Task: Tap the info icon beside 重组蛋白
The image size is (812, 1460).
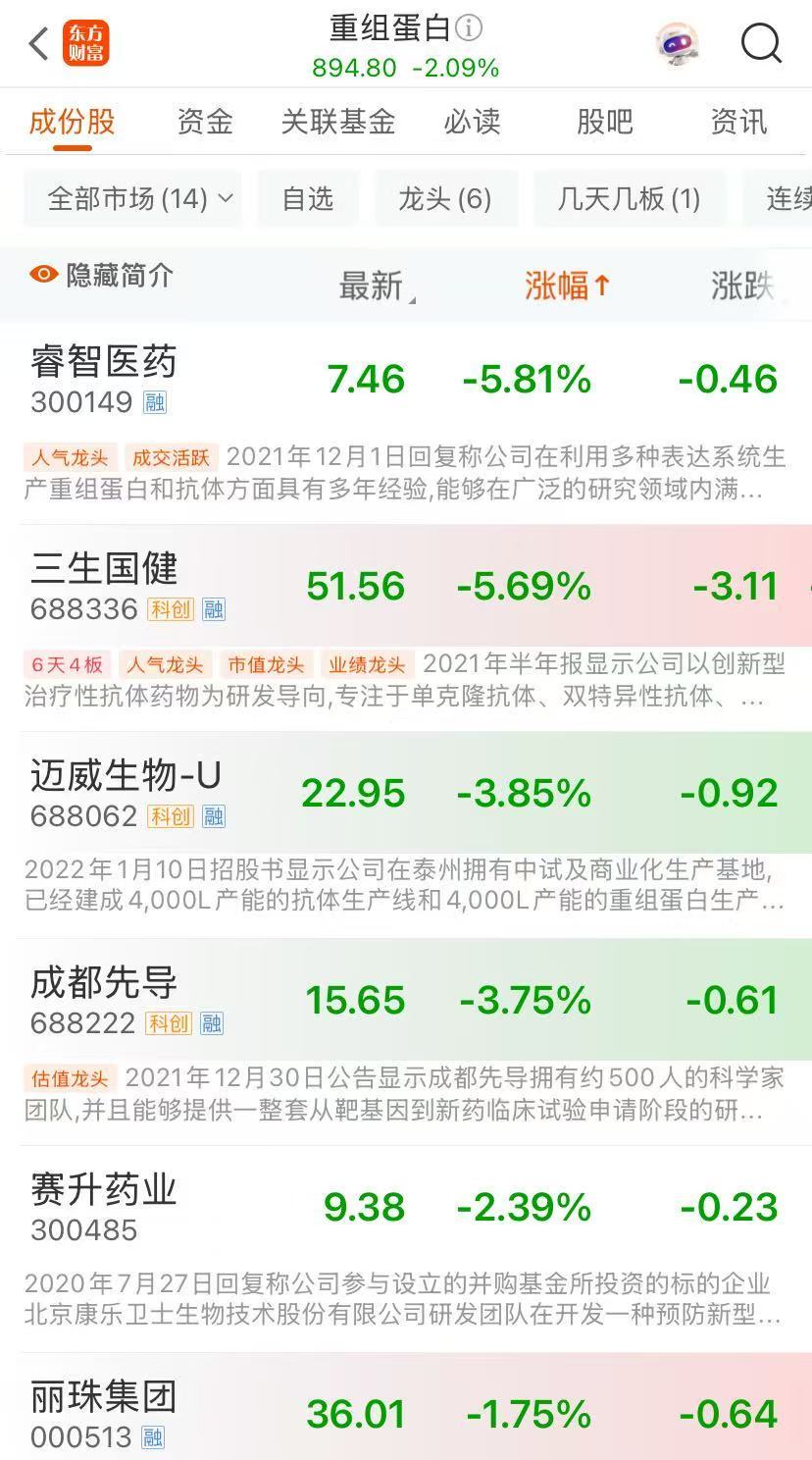Action: (469, 28)
